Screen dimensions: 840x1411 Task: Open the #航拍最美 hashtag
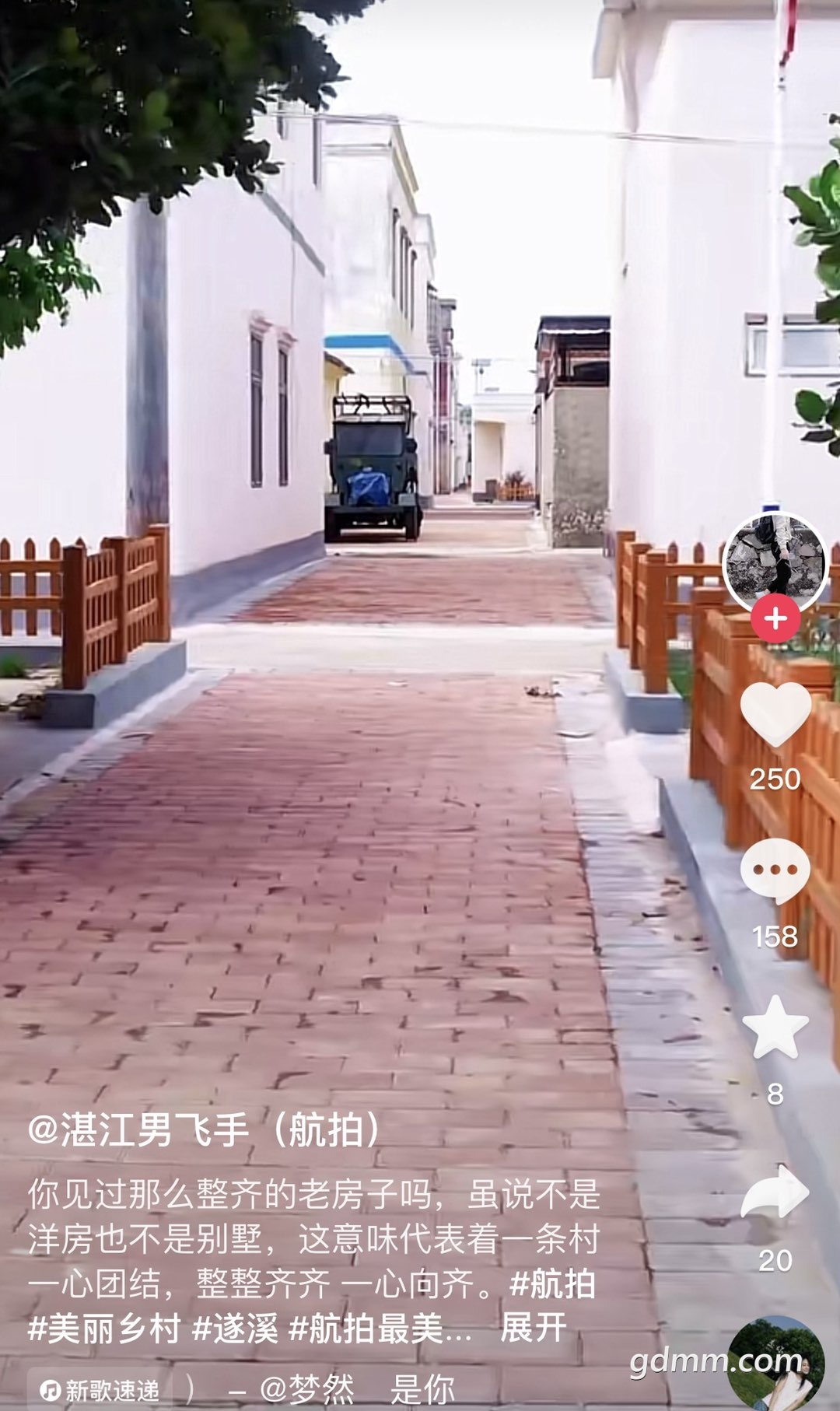click(x=366, y=1329)
